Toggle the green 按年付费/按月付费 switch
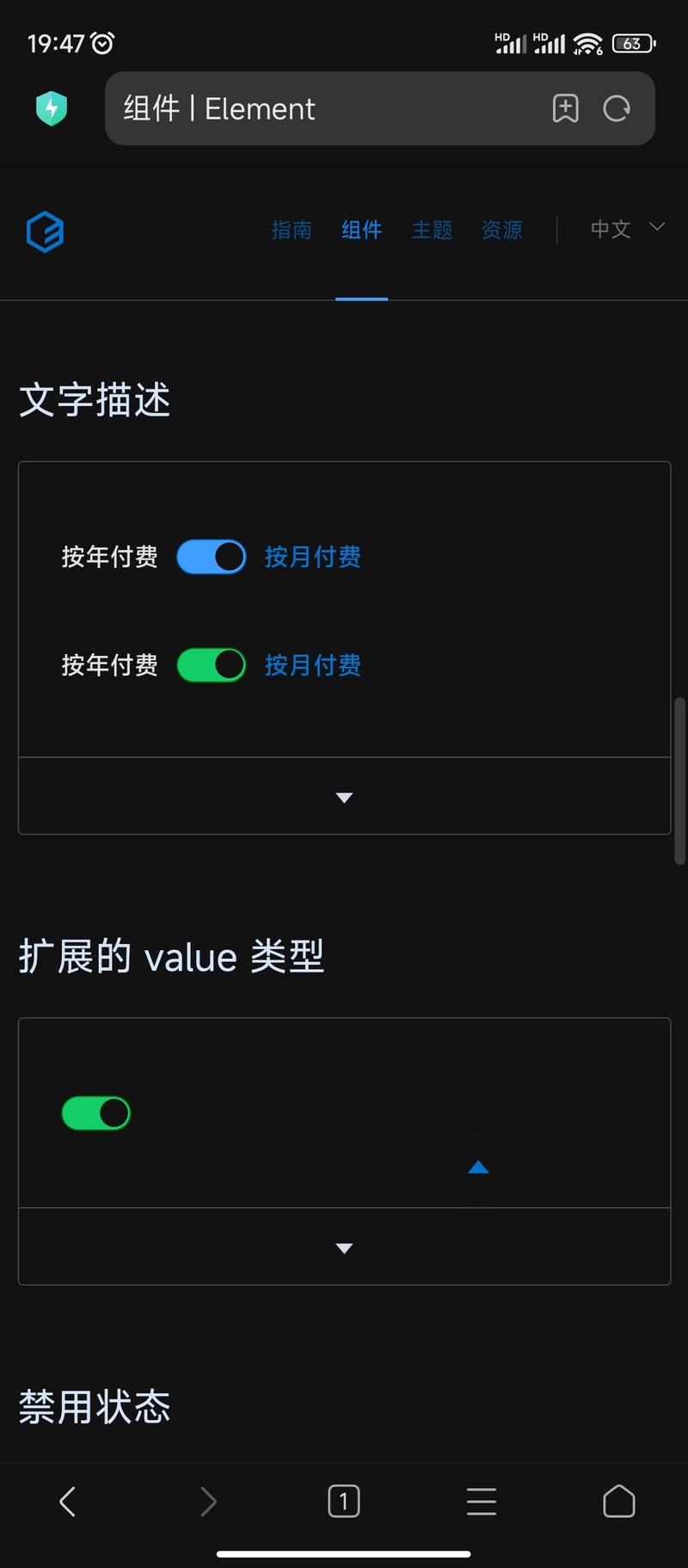This screenshot has height=1568, width=688. (212, 665)
